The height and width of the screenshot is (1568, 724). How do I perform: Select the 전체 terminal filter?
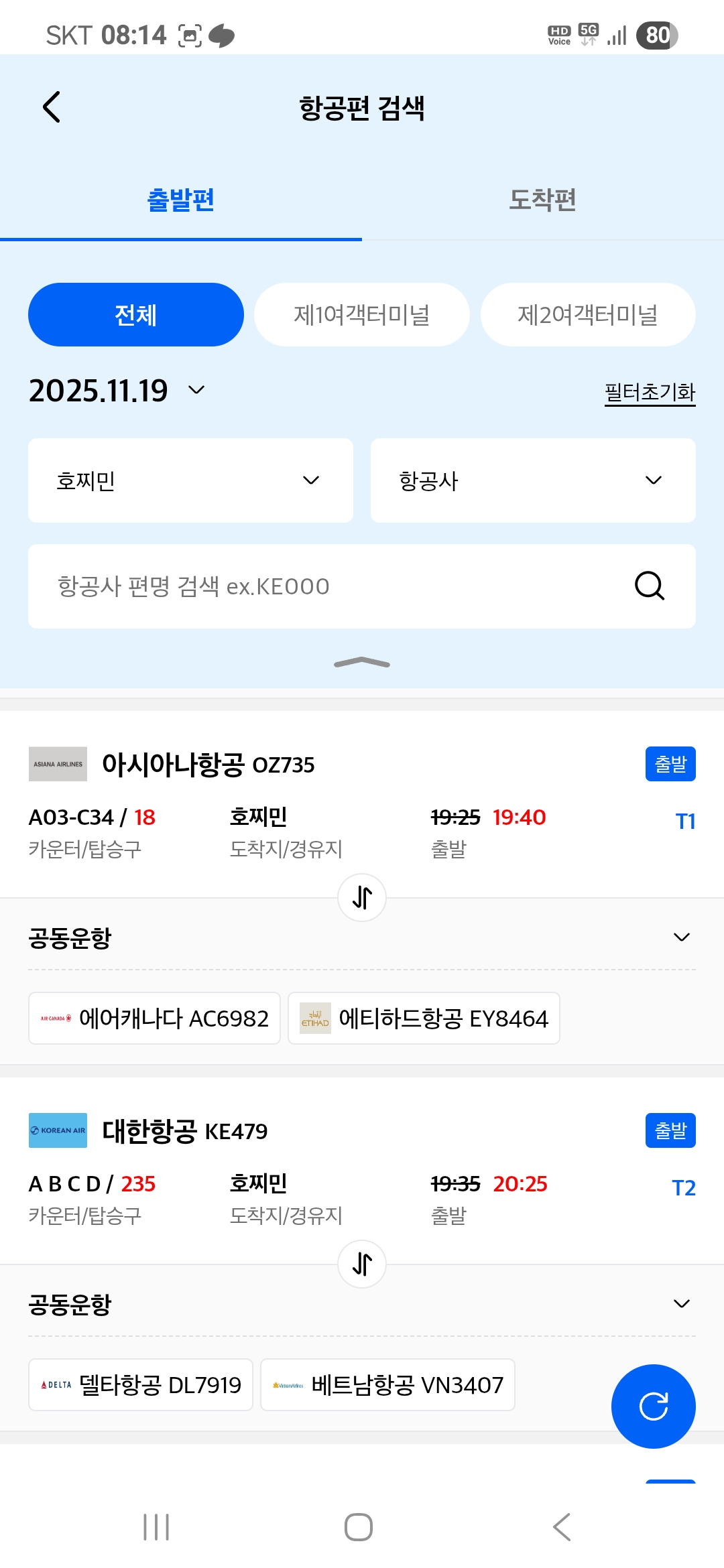(136, 315)
